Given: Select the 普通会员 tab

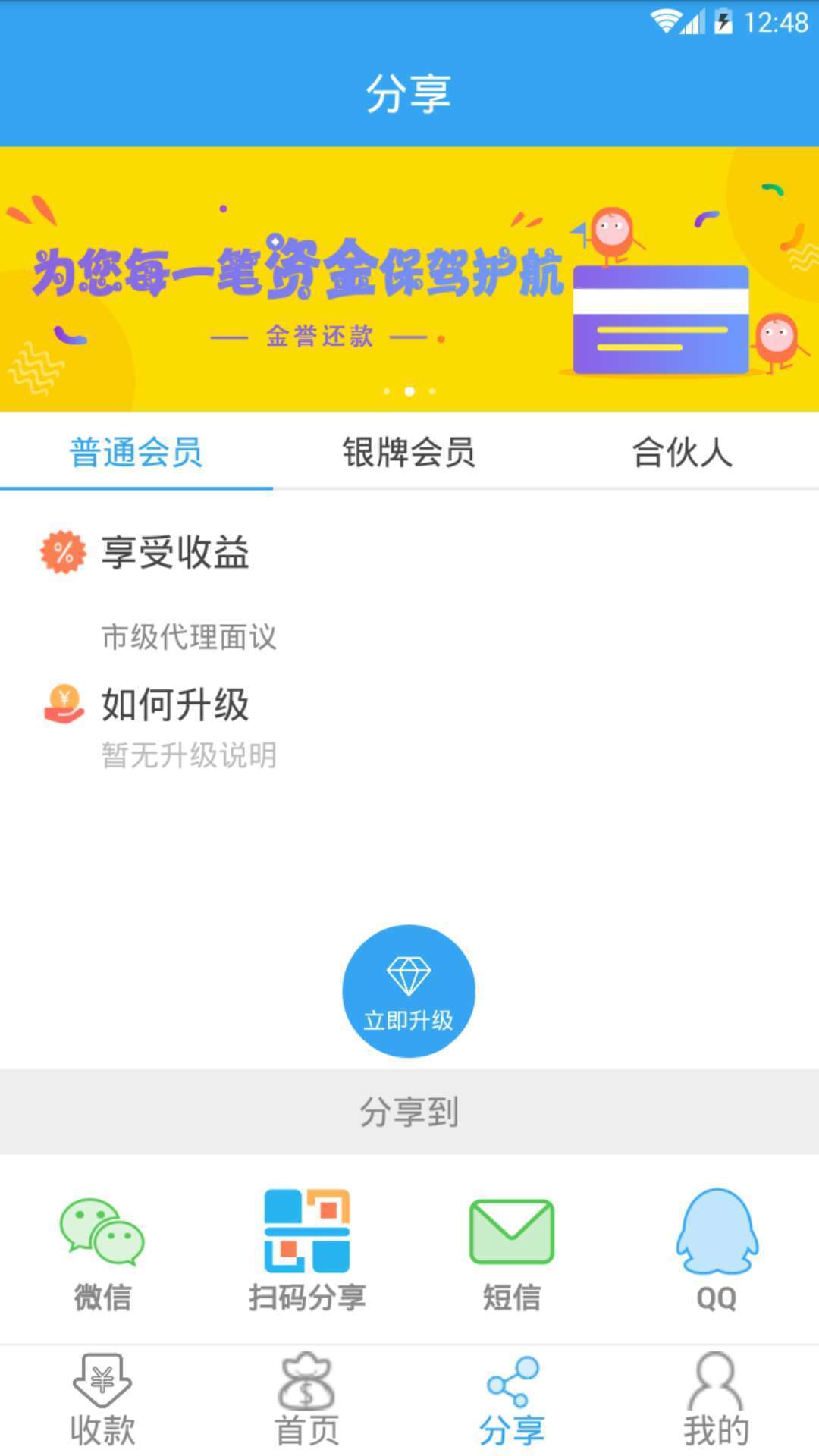Looking at the screenshot, I should [136, 453].
